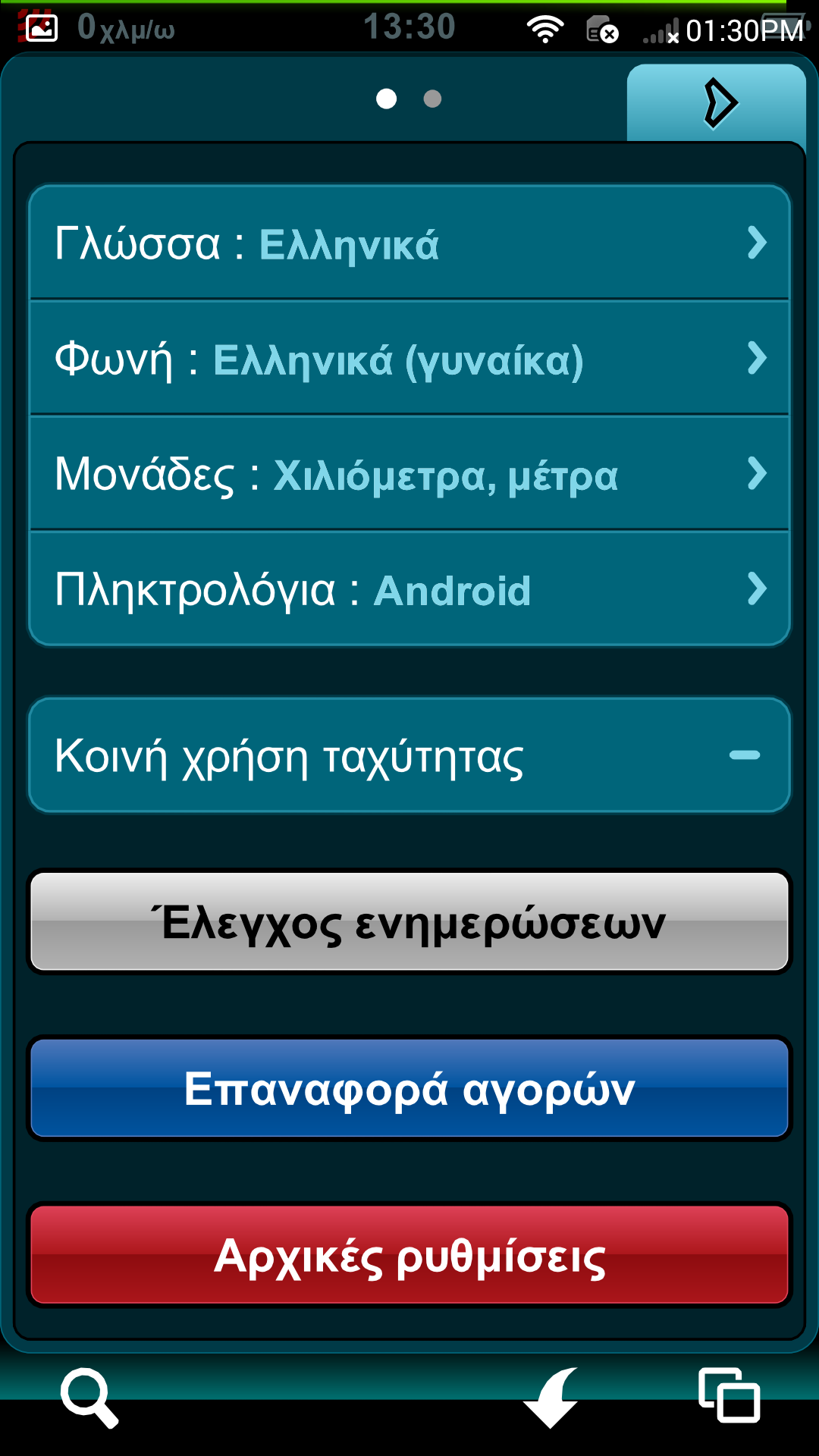Screen dimensions: 819x1456
Task: Select the Πληκτρολόγια keyboard option
Action: (409, 589)
